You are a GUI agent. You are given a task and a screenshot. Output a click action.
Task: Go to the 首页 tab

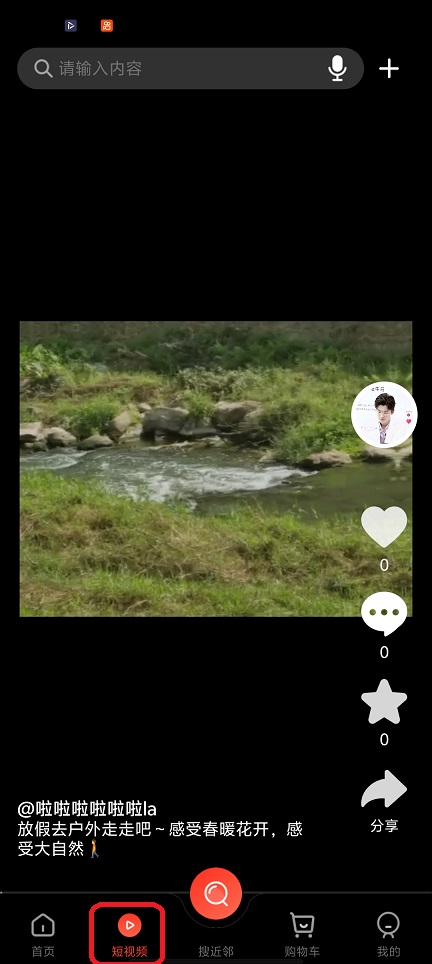click(x=43, y=935)
